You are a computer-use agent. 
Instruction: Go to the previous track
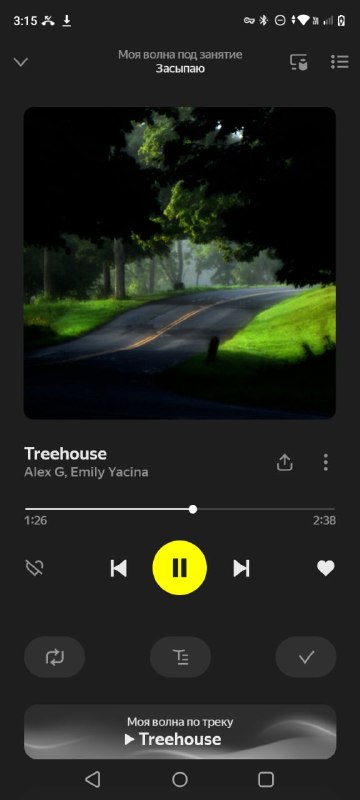pos(118,568)
